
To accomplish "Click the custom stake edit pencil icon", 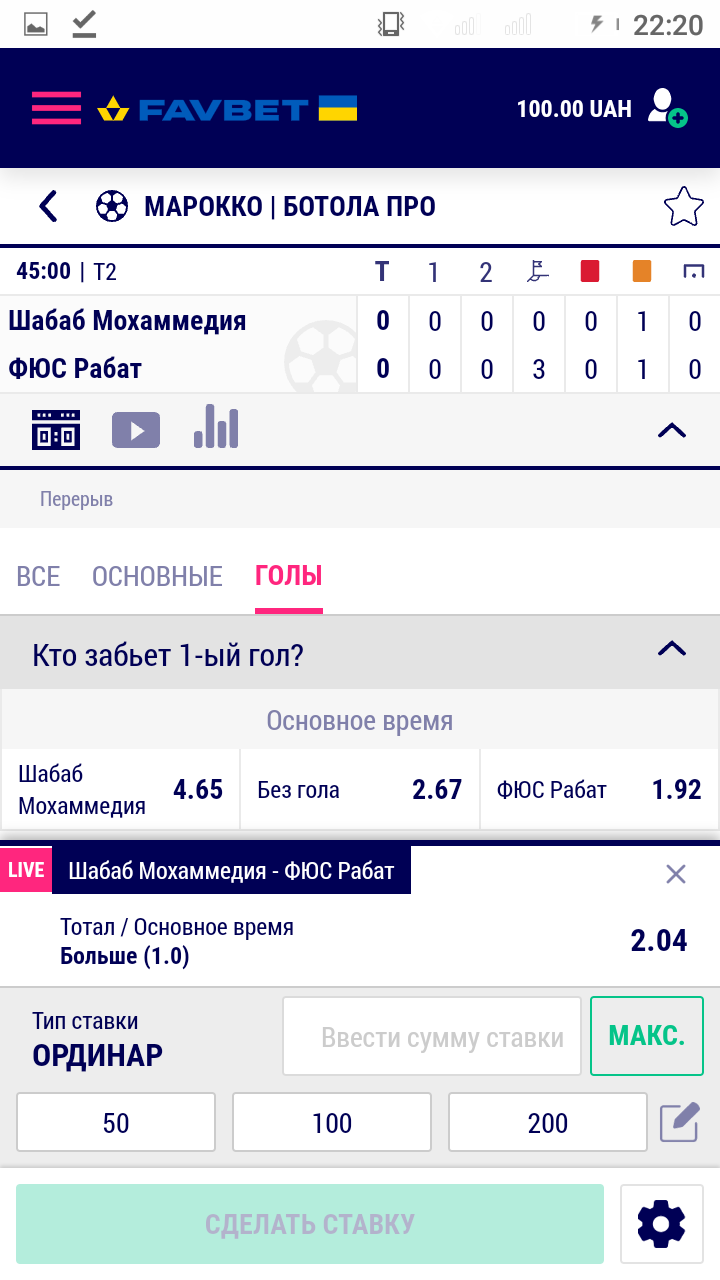I will [678, 1122].
